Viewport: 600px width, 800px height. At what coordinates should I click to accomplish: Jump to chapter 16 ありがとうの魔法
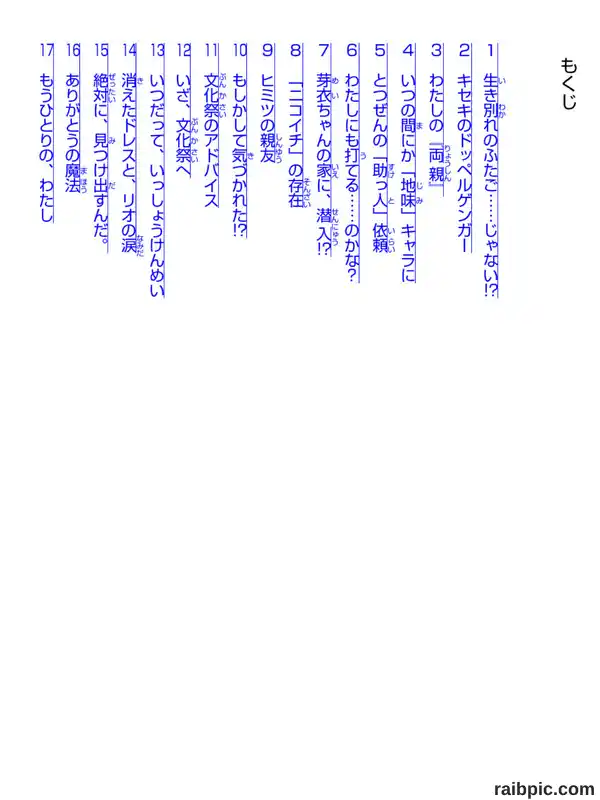click(x=73, y=119)
